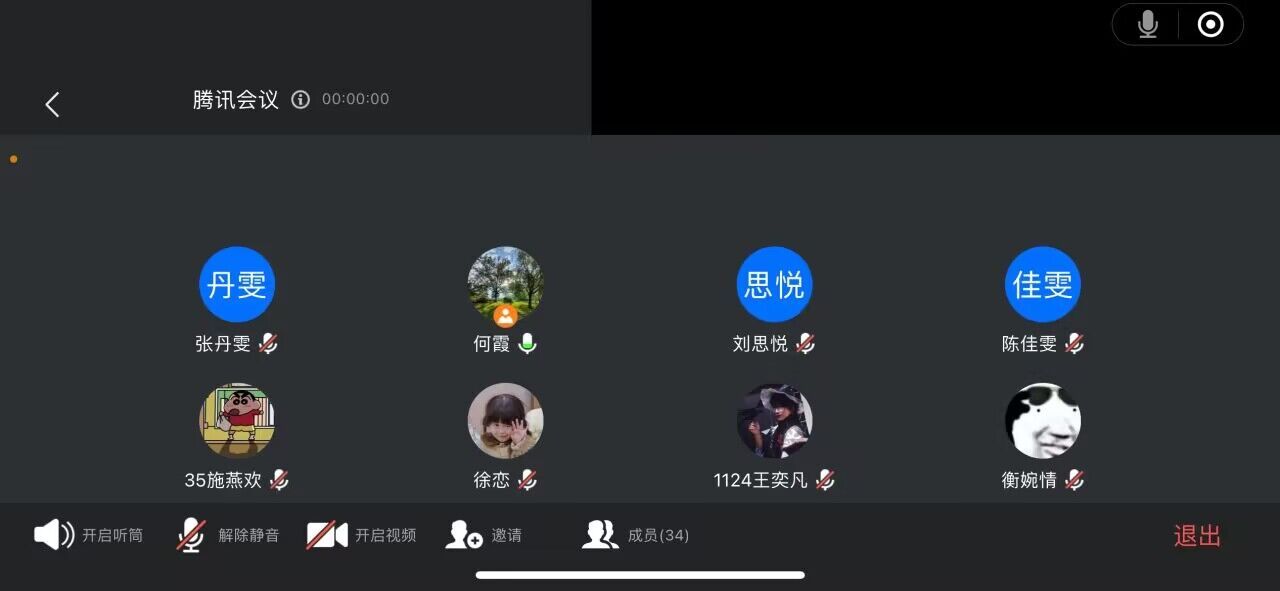Viewport: 1280px width, 591px height.
Task: Turn on camera with 开启视频
Action: [360, 535]
